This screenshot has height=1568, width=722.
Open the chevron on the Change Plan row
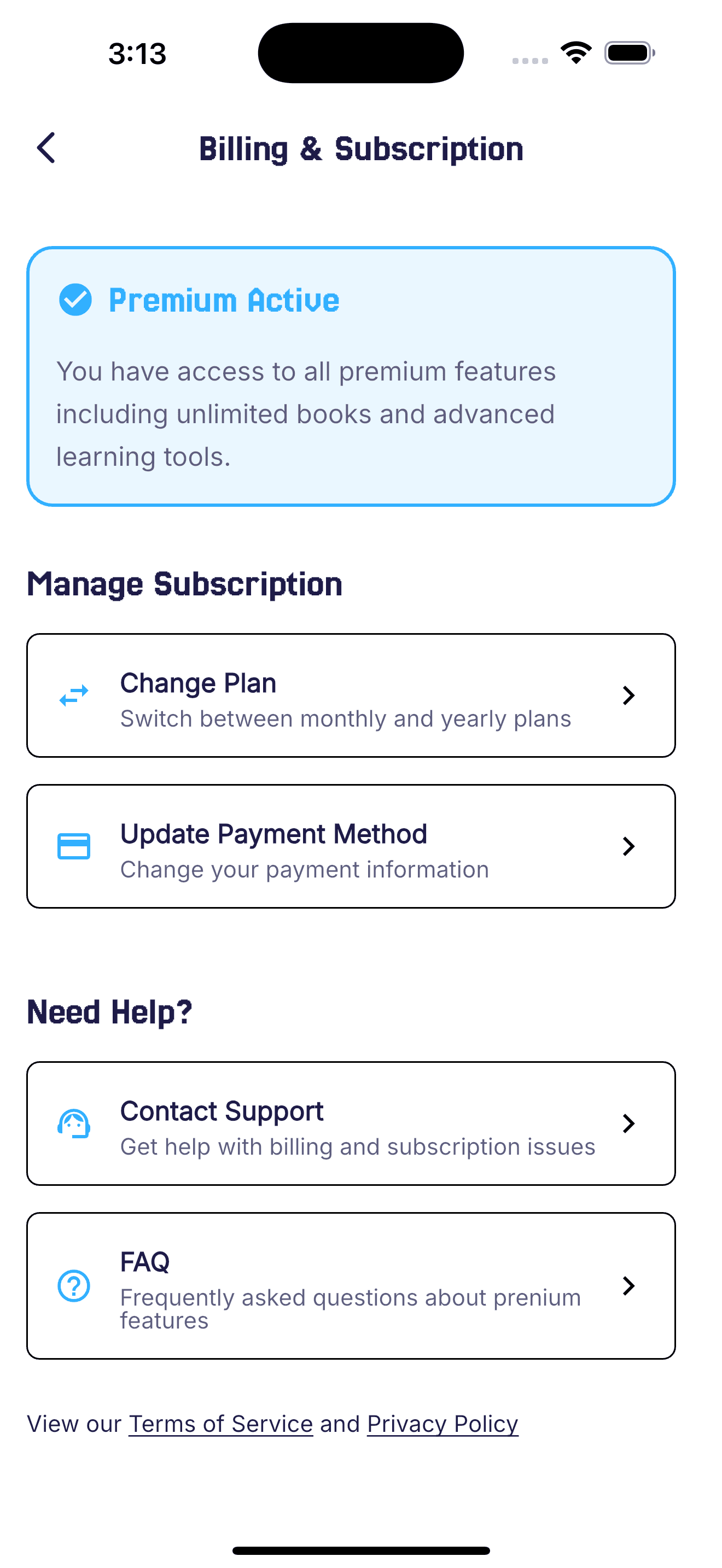click(x=629, y=696)
